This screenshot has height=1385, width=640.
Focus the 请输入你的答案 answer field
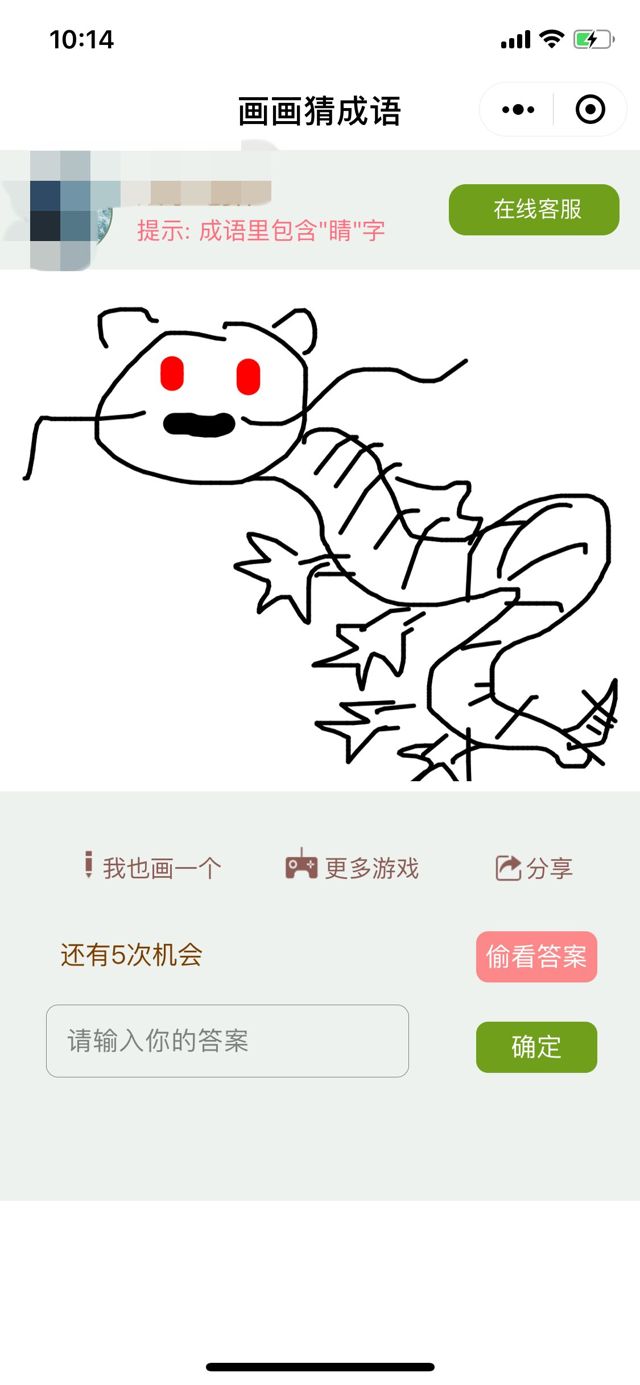(x=227, y=1041)
